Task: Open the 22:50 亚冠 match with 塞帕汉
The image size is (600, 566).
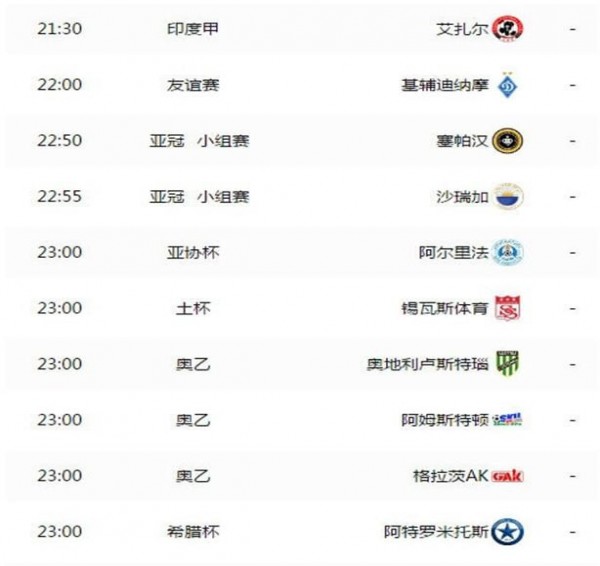Action: (x=300, y=140)
